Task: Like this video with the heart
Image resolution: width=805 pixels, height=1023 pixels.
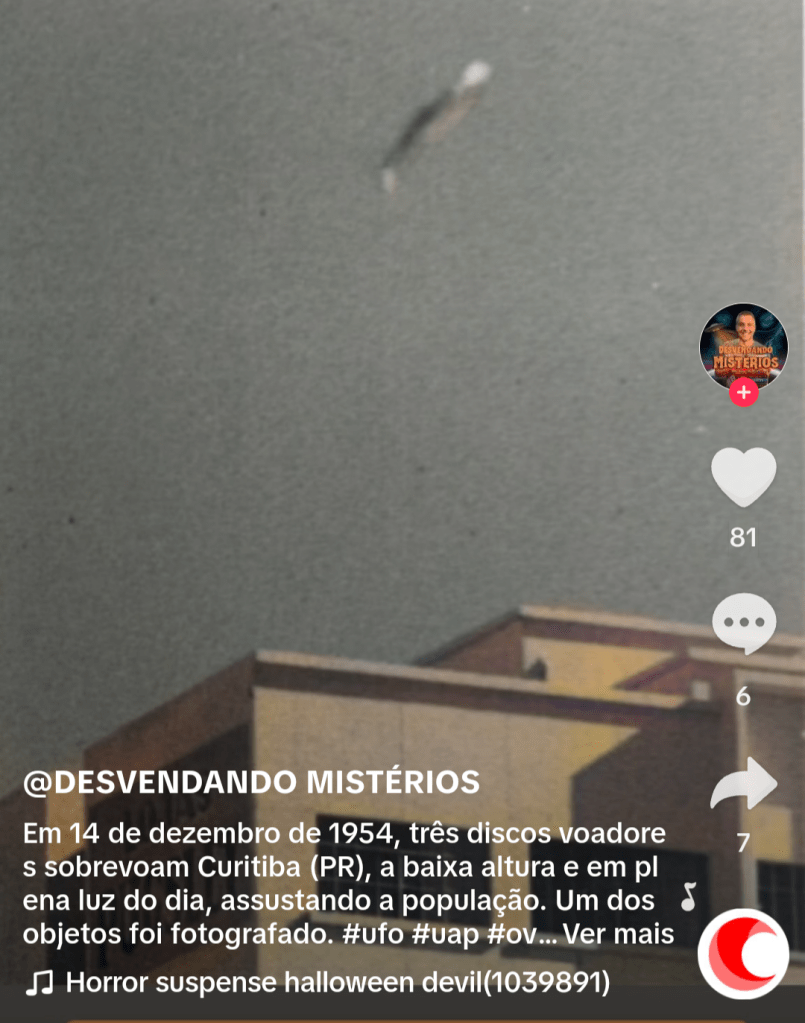Action: pos(743,477)
